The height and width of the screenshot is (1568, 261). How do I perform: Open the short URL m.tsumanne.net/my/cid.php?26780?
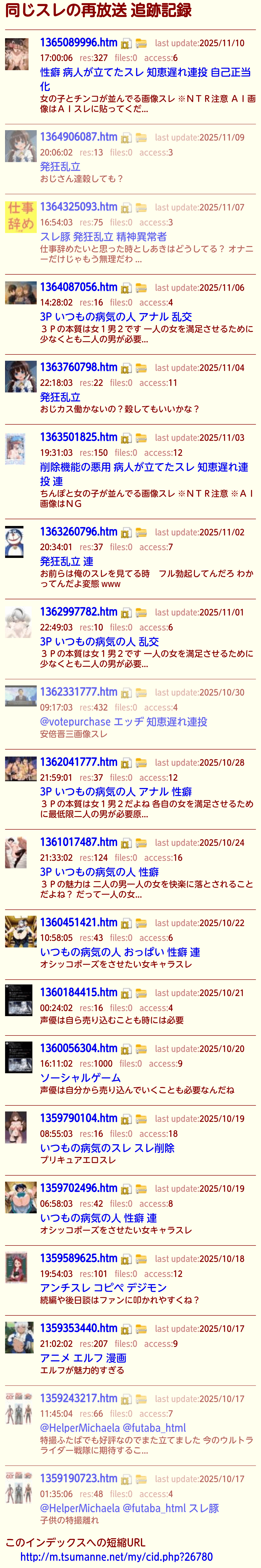(116, 1556)
